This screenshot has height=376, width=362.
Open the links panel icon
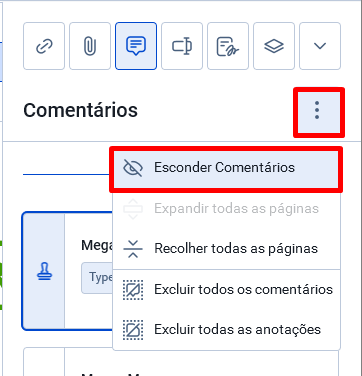tap(44, 46)
